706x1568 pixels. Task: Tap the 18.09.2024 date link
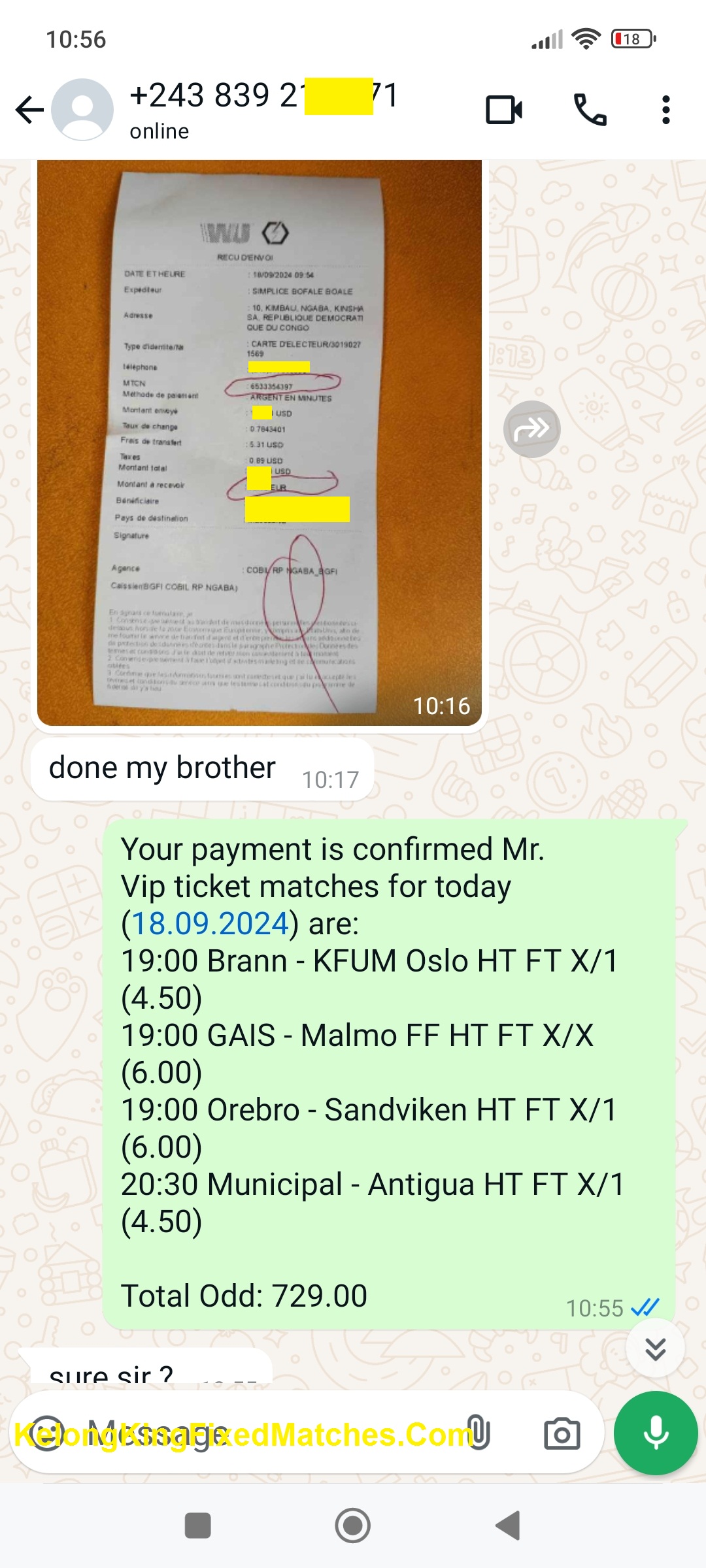tap(210, 923)
